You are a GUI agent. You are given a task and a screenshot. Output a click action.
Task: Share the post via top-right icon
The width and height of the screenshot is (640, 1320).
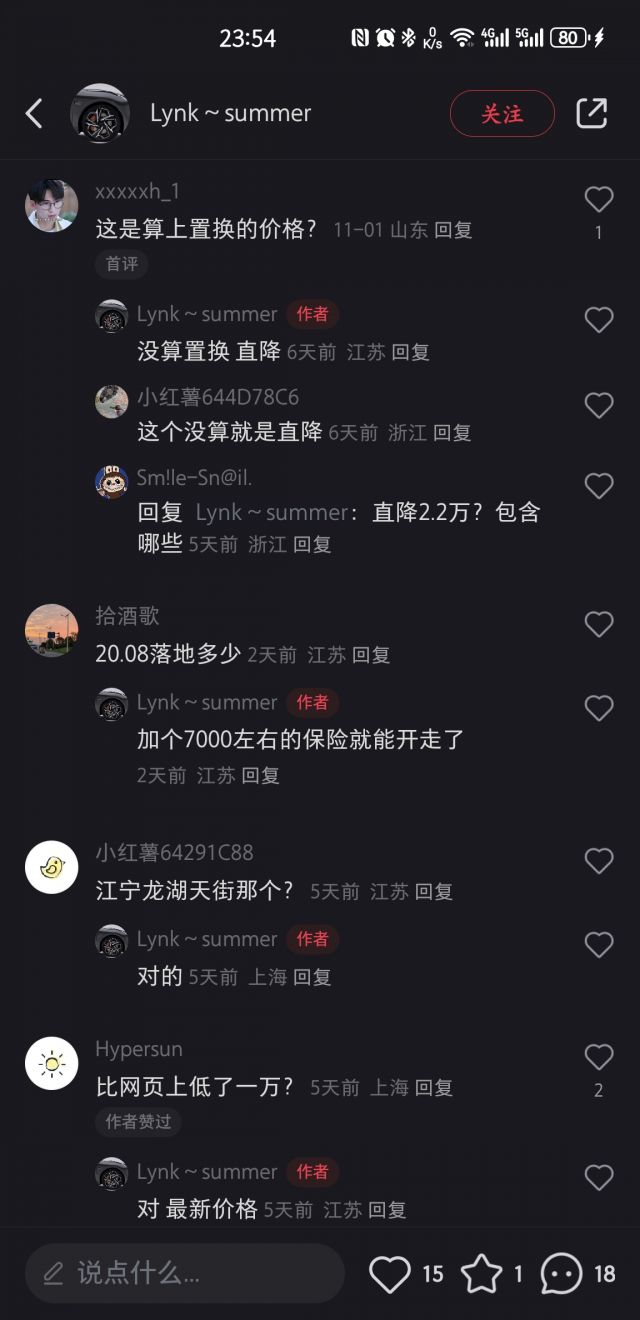click(x=592, y=113)
